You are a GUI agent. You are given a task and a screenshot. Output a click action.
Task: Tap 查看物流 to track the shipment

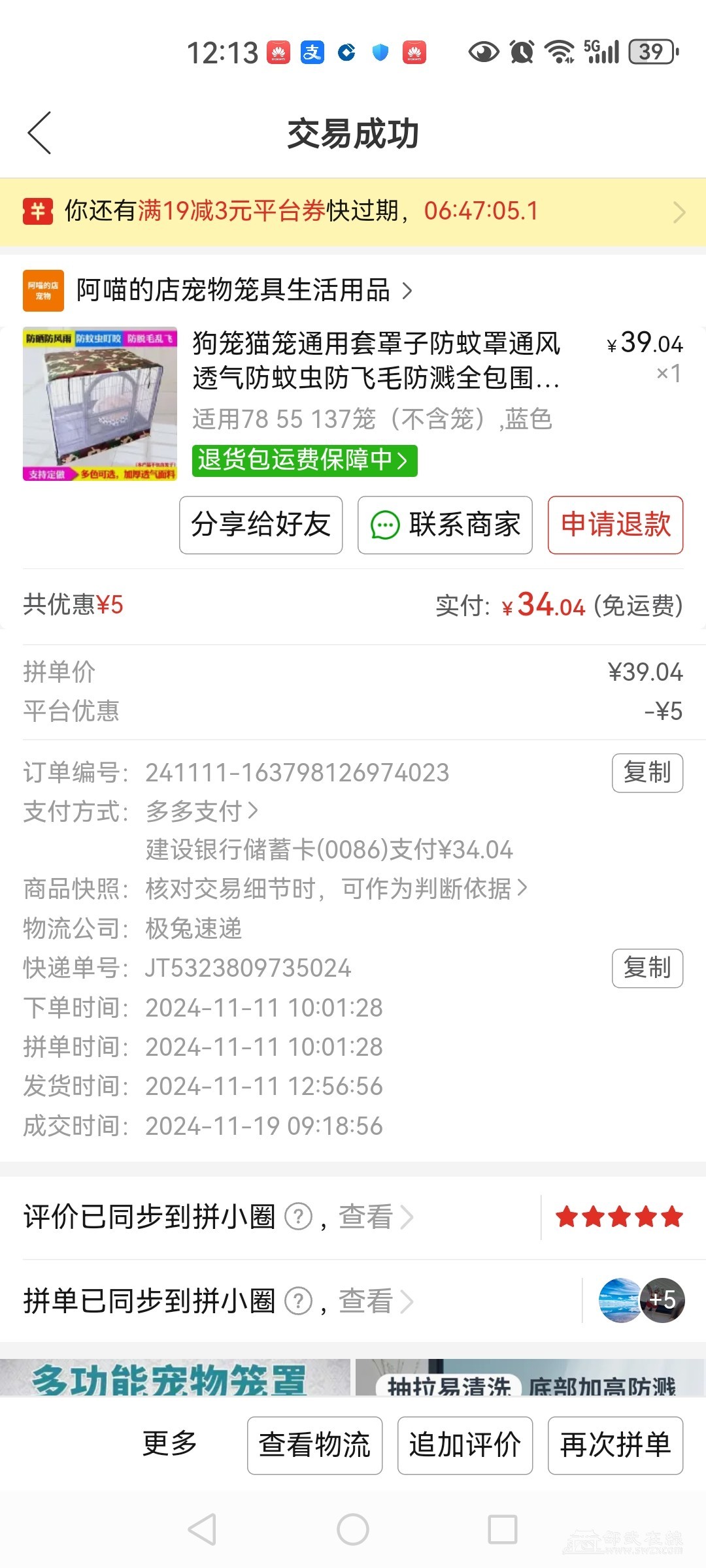coord(314,1445)
